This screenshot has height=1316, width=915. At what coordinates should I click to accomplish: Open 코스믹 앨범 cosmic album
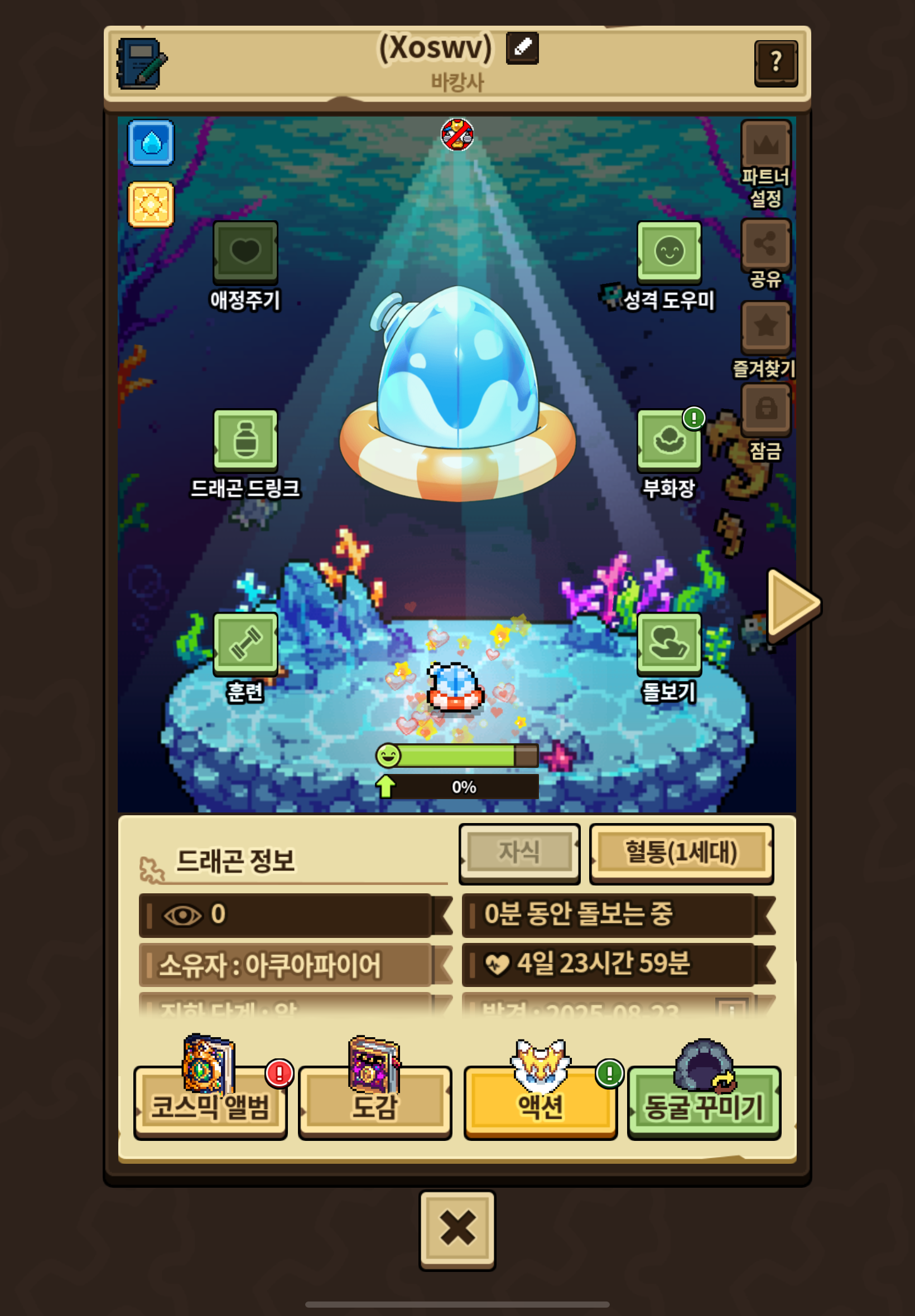[210, 1104]
